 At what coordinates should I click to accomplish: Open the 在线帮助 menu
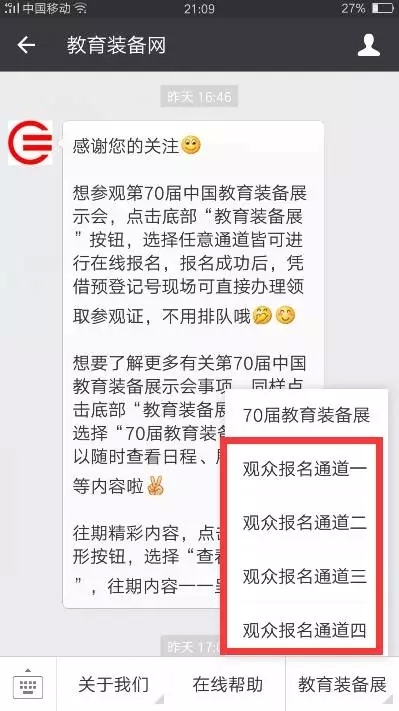click(x=228, y=684)
